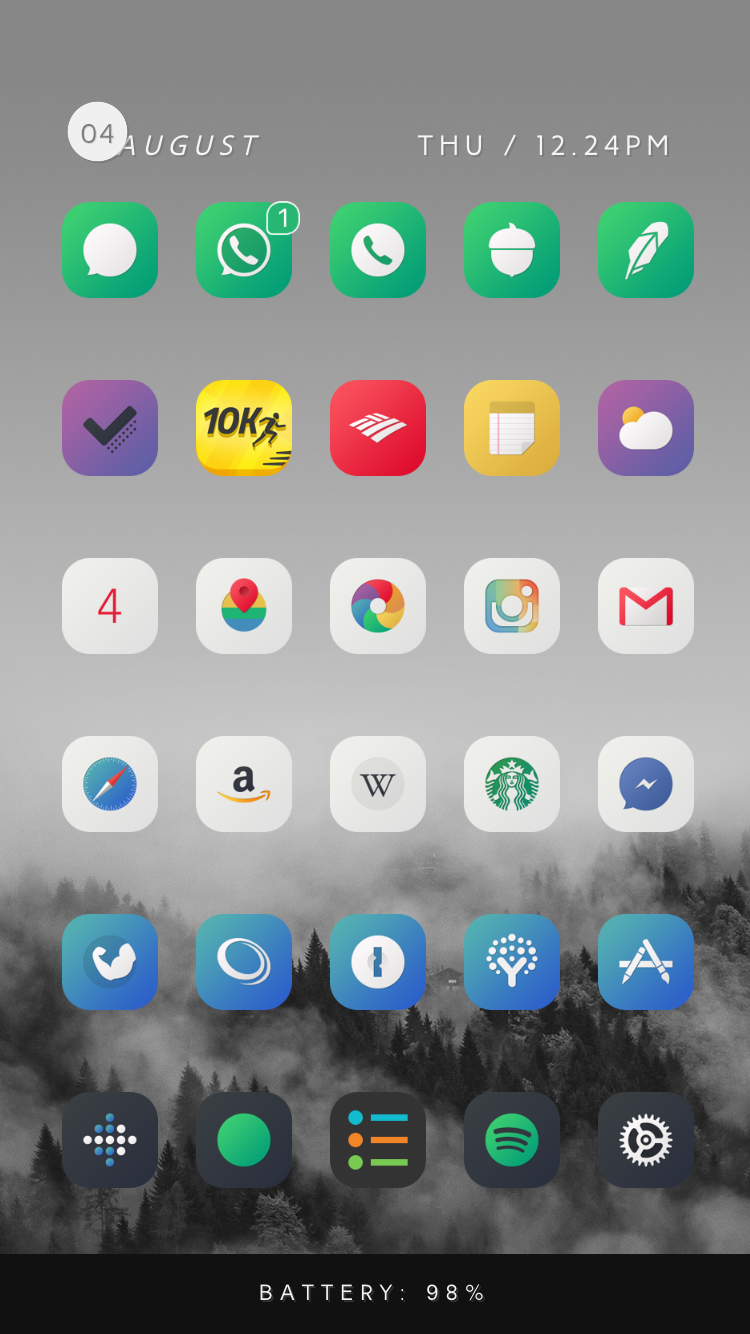Launch the Bank of America app
This screenshot has height=1334, width=750.
click(x=378, y=428)
